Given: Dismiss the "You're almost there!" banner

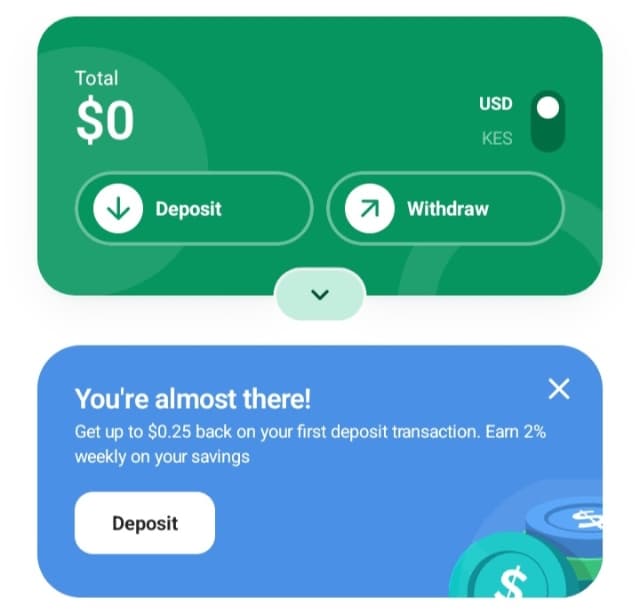Looking at the screenshot, I should 559,389.
